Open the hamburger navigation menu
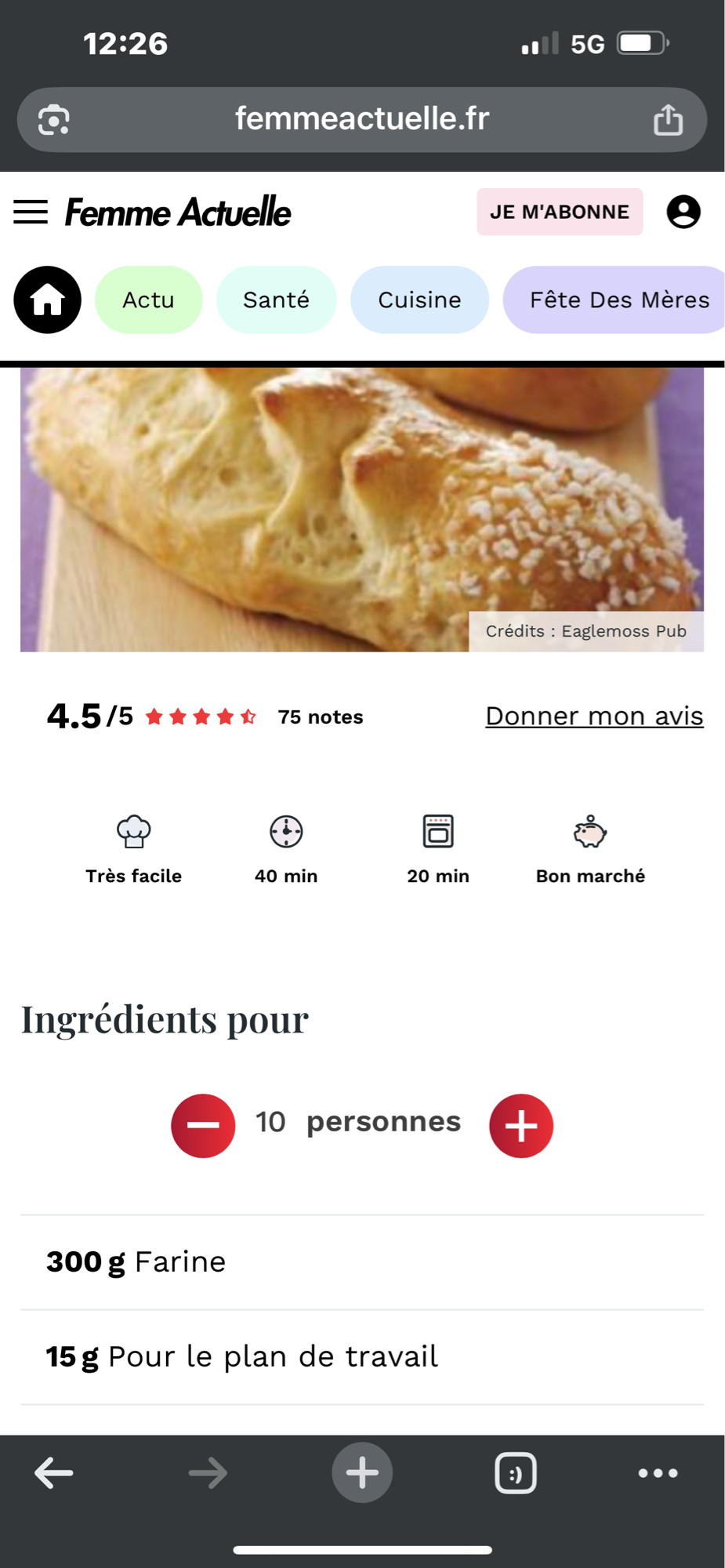Screen dimensions: 725x1568 click(x=31, y=212)
